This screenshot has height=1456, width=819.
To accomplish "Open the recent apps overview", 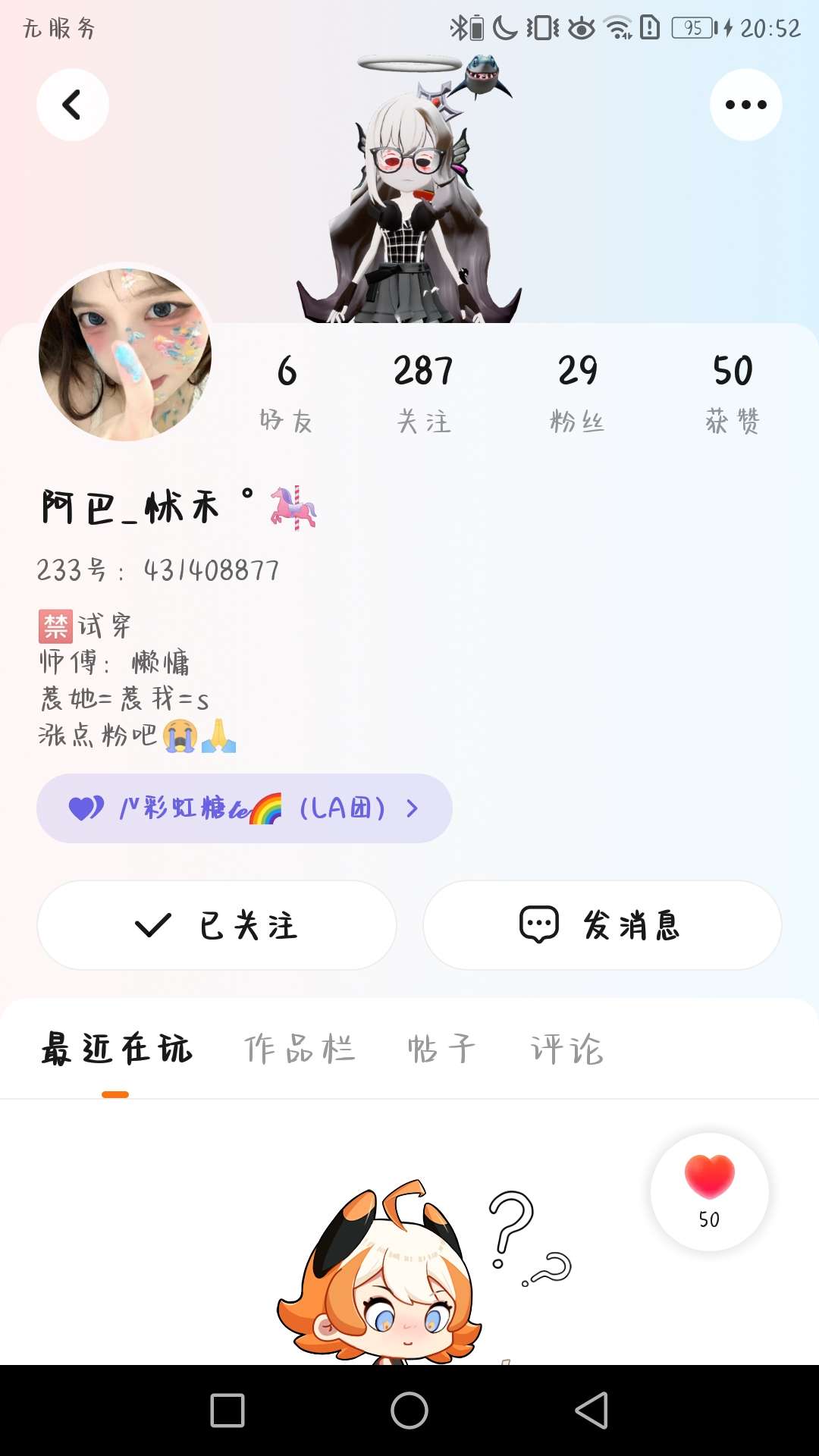I will click(x=227, y=1410).
